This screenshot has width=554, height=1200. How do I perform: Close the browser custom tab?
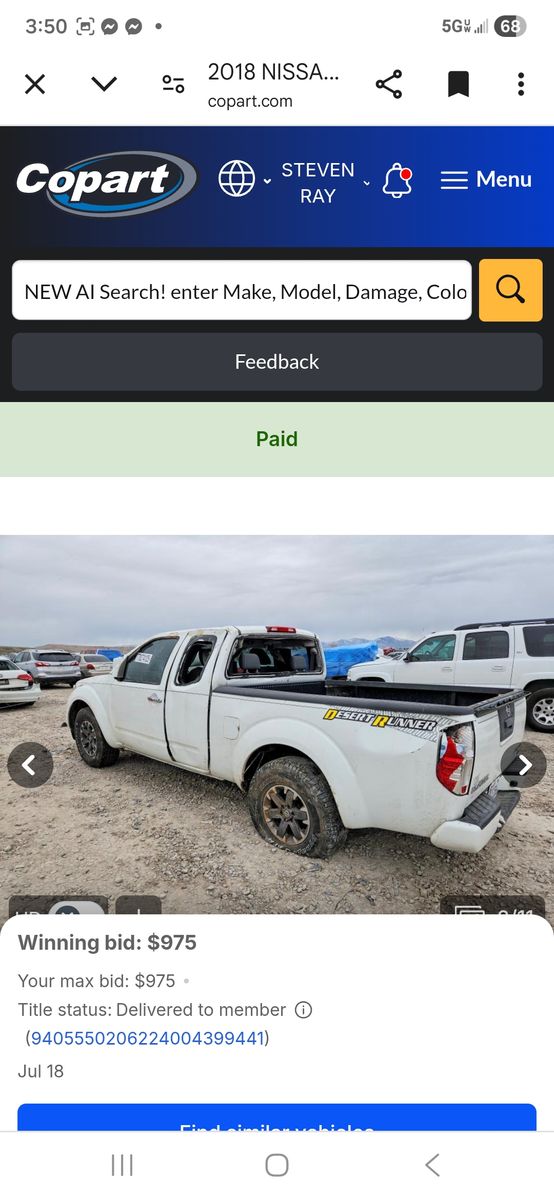[x=35, y=84]
